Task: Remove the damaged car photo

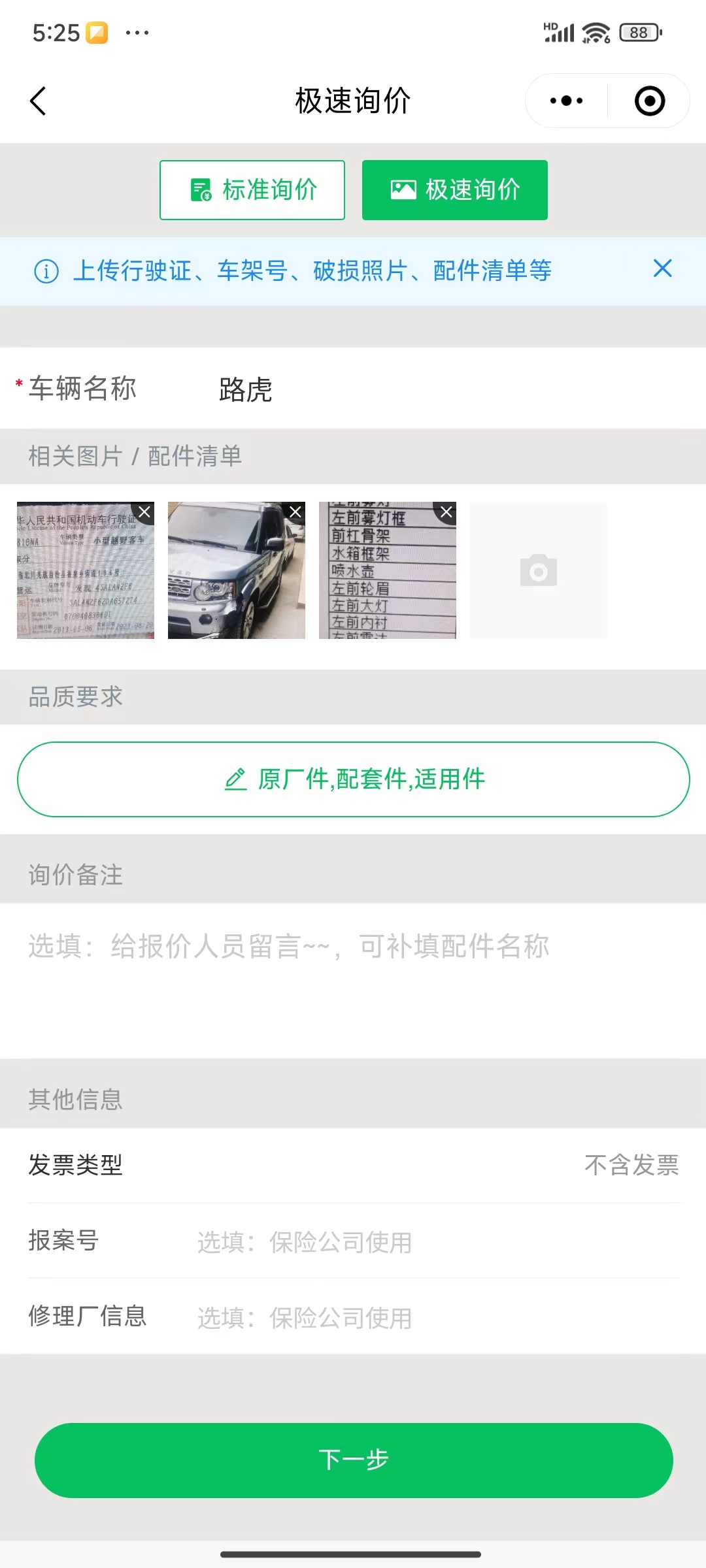Action: [295, 512]
